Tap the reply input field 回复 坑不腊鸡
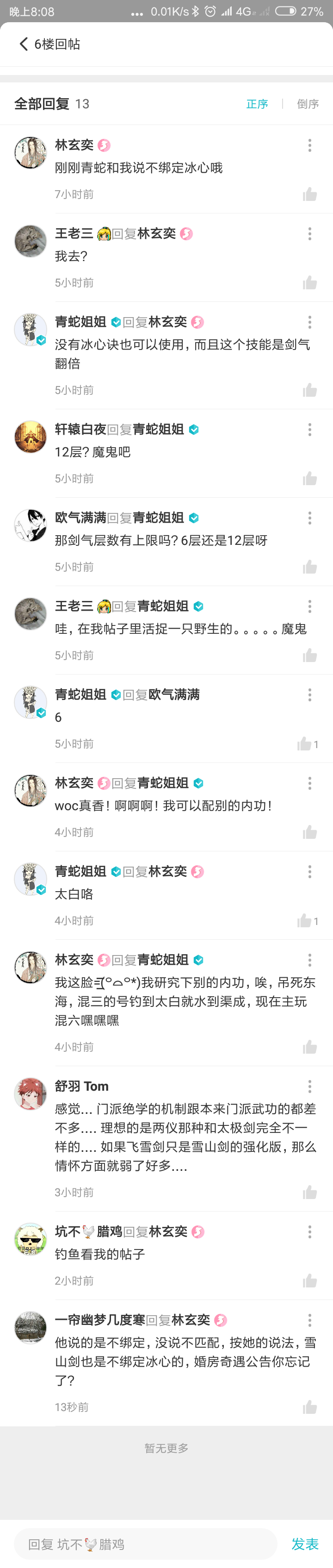 tap(146, 1544)
